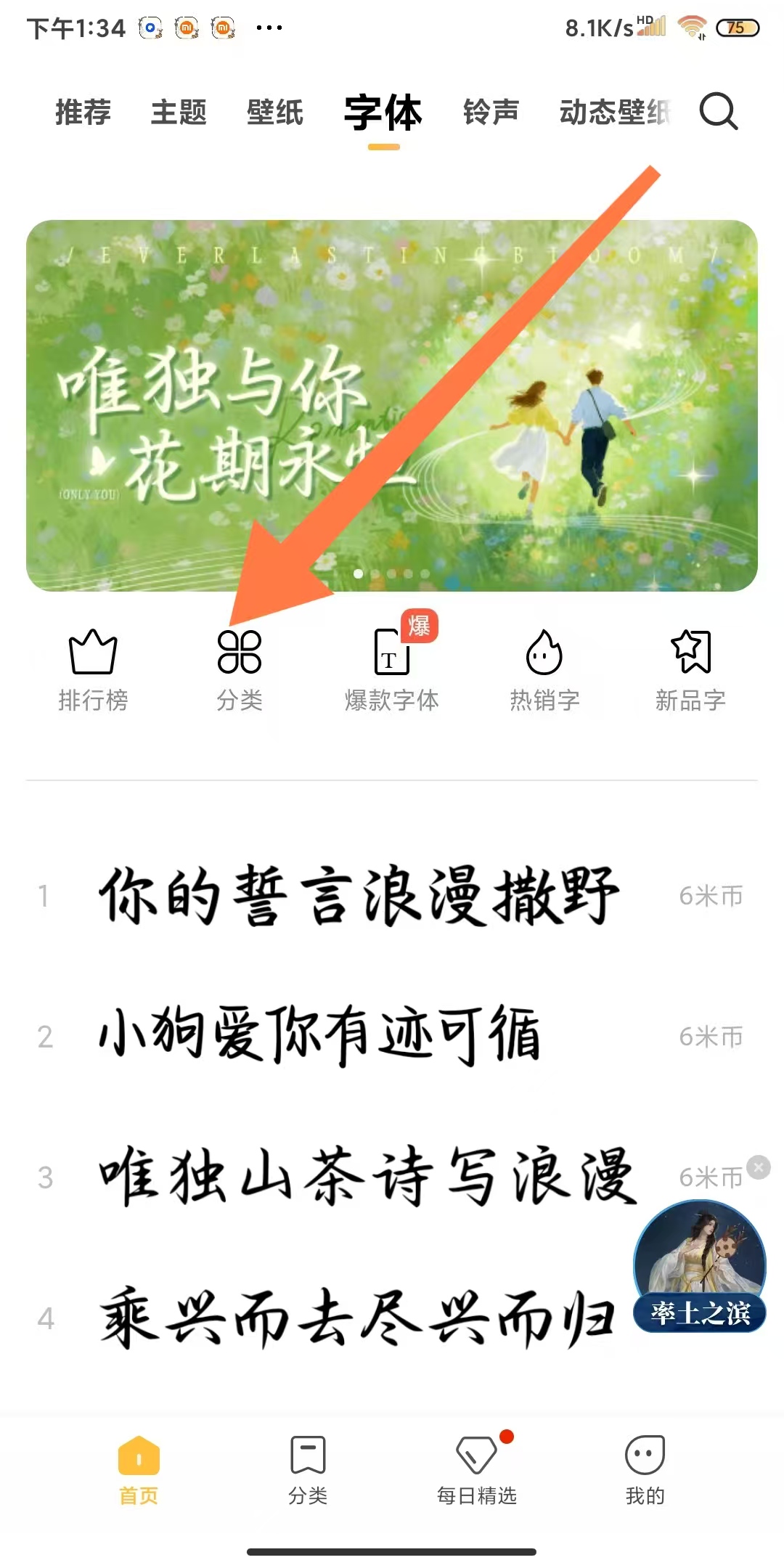Switch to the 铃声 tab
Image resolution: width=784 pixels, height=1568 pixels.
click(491, 113)
